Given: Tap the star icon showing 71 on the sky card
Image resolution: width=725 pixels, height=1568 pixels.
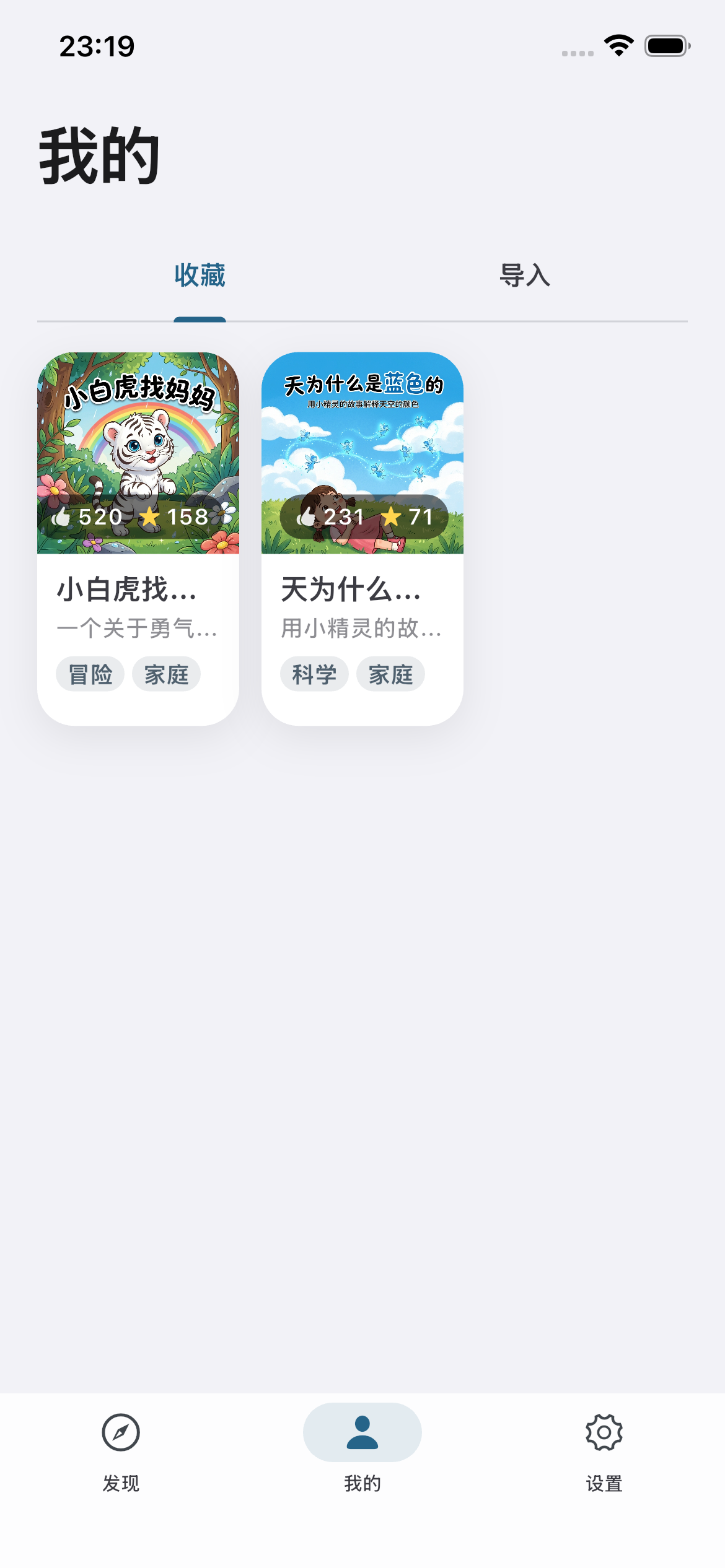Looking at the screenshot, I should click(x=393, y=516).
